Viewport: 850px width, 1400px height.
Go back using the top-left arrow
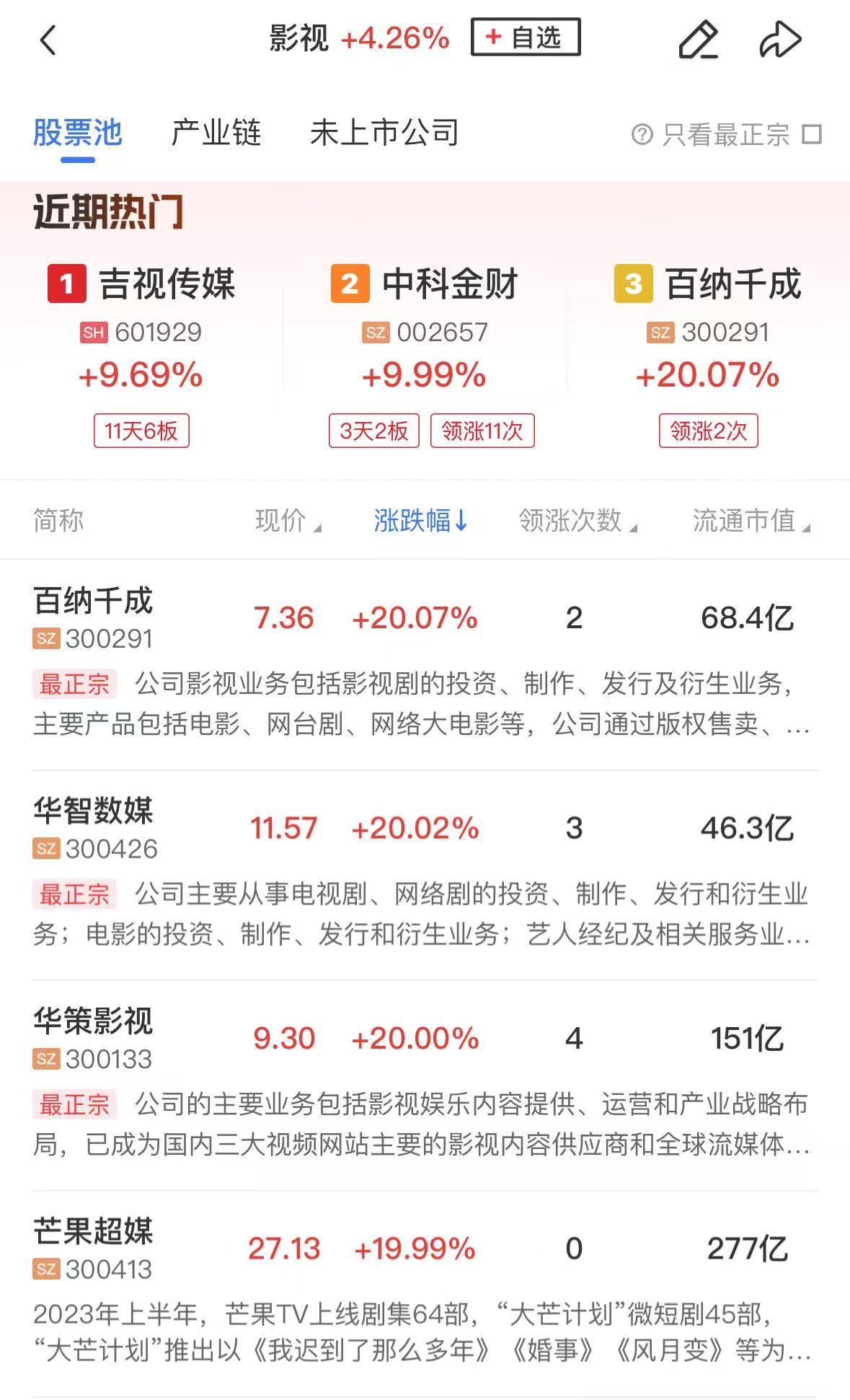pyautogui.click(x=48, y=40)
